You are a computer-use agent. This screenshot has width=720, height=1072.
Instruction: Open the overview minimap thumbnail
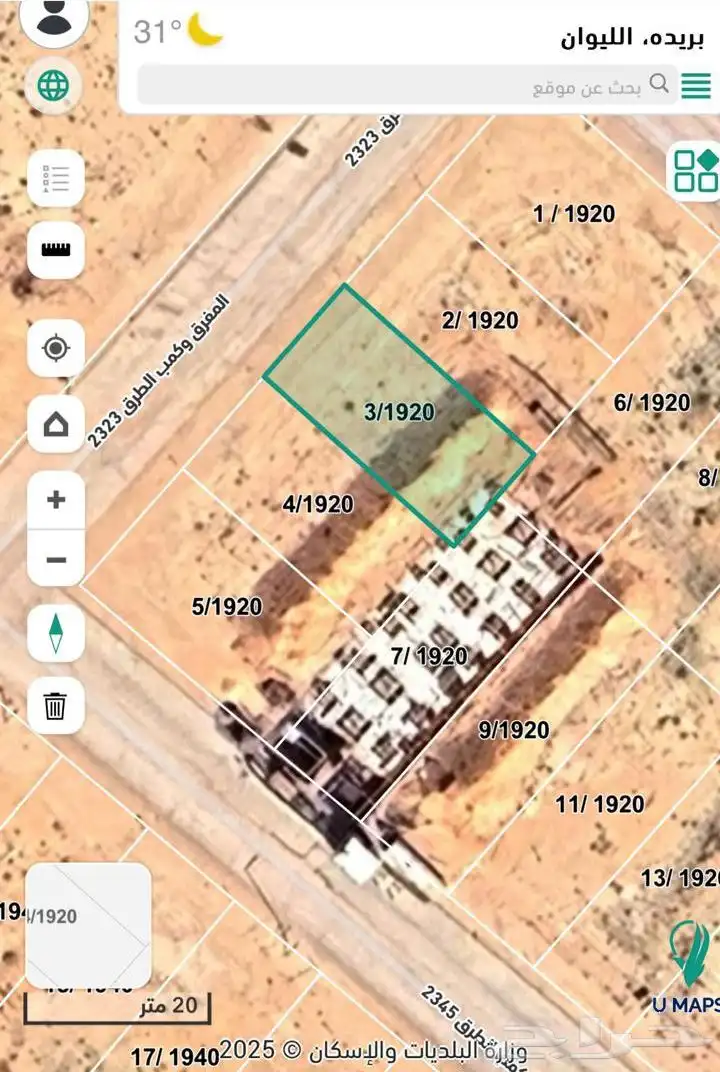tap(88, 924)
